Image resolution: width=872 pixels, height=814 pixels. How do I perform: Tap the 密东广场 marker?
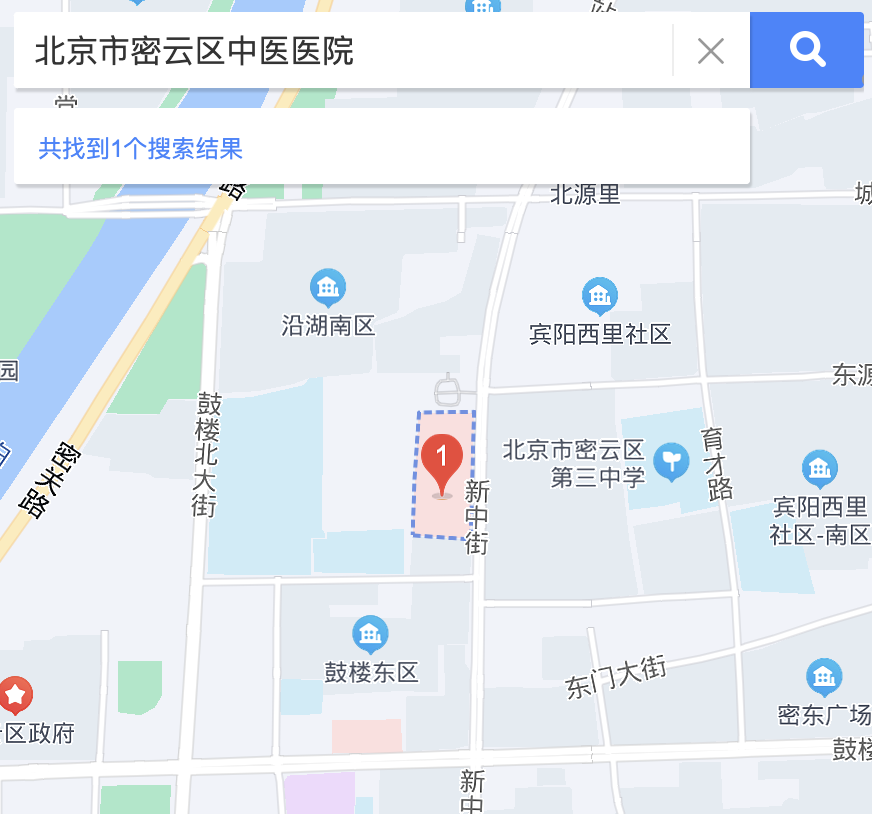823,677
